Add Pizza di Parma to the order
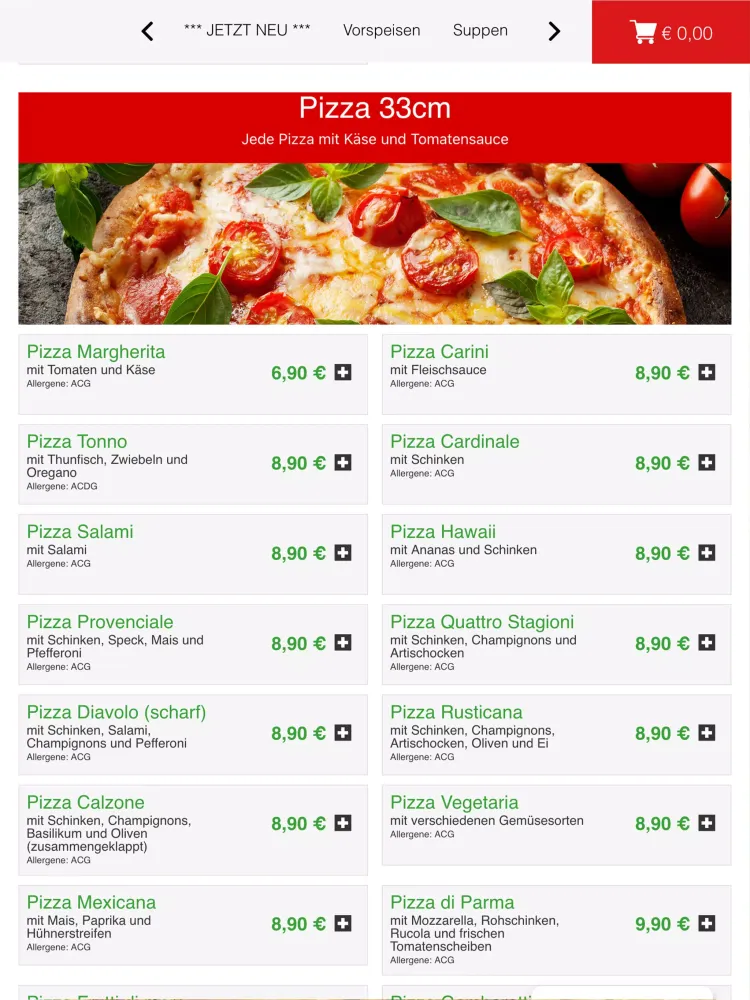 pyautogui.click(x=707, y=924)
